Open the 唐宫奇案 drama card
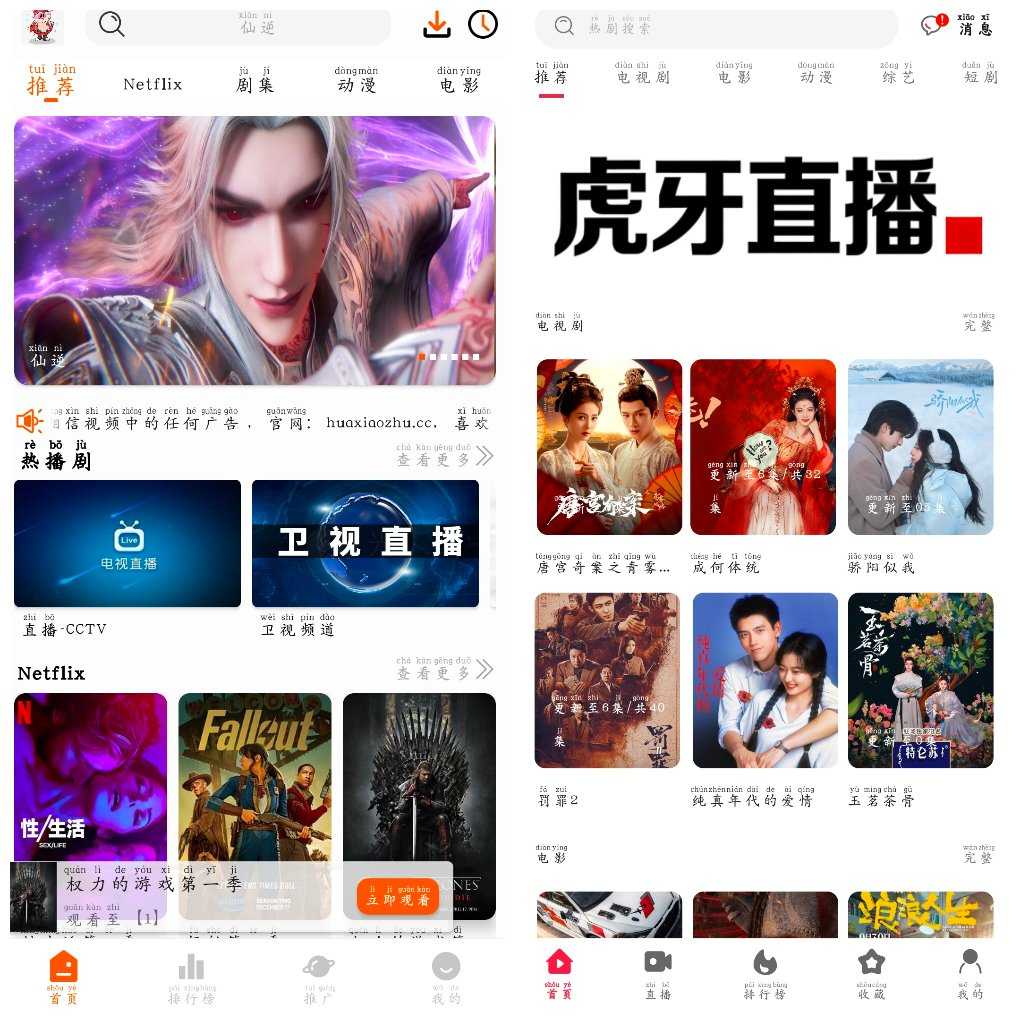Screen dimensions: 1020x1020 (x=609, y=447)
